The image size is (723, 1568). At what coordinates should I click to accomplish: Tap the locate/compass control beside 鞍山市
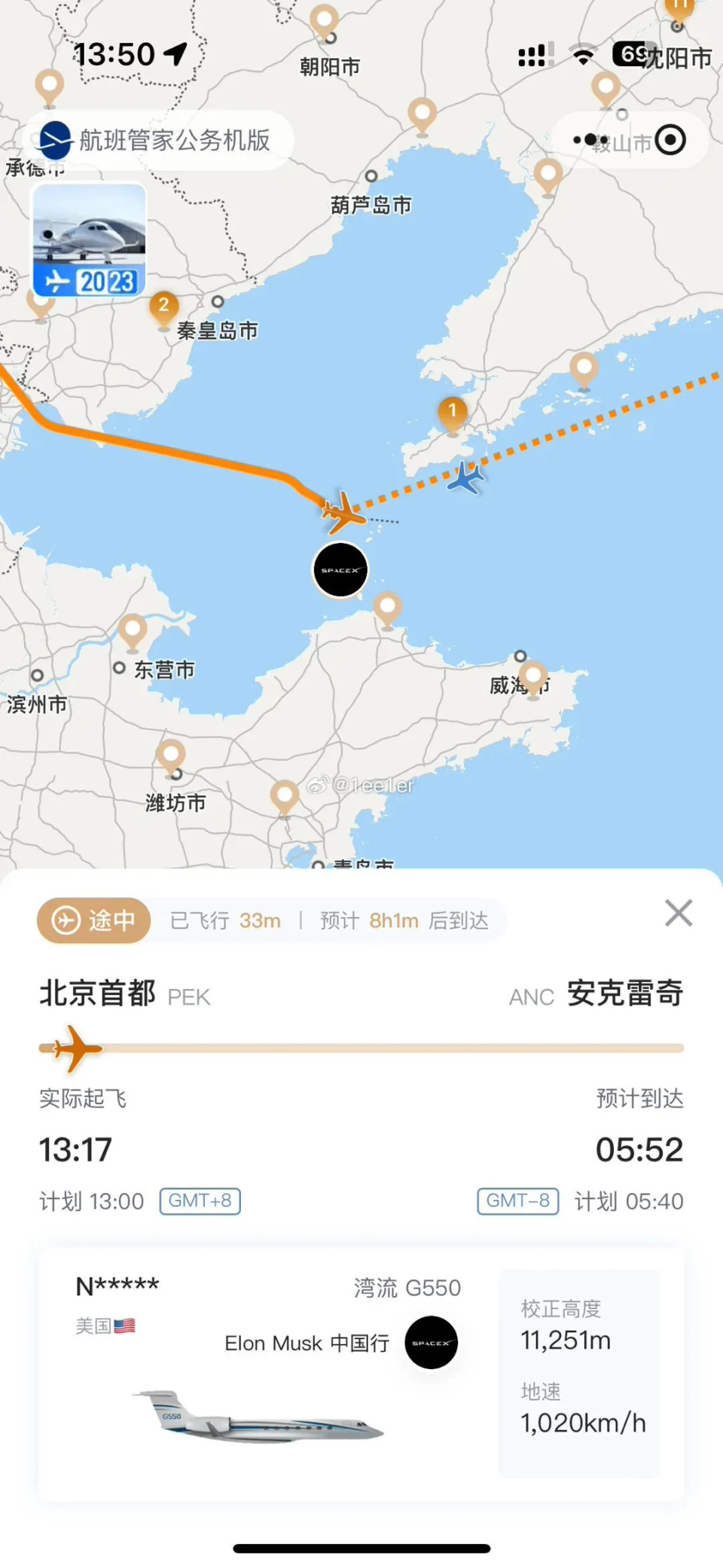[669, 140]
